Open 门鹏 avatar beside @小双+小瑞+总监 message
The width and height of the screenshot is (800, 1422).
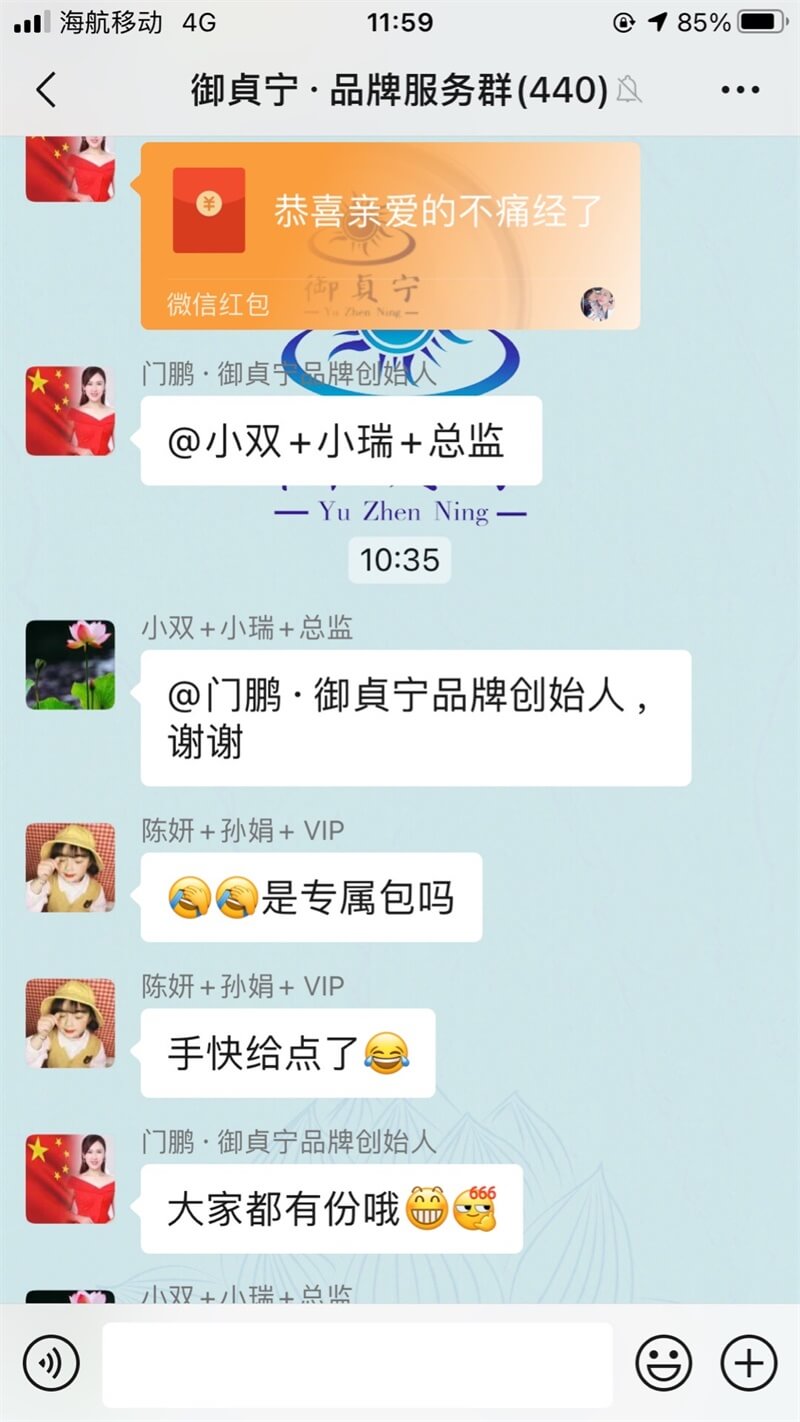coord(70,411)
